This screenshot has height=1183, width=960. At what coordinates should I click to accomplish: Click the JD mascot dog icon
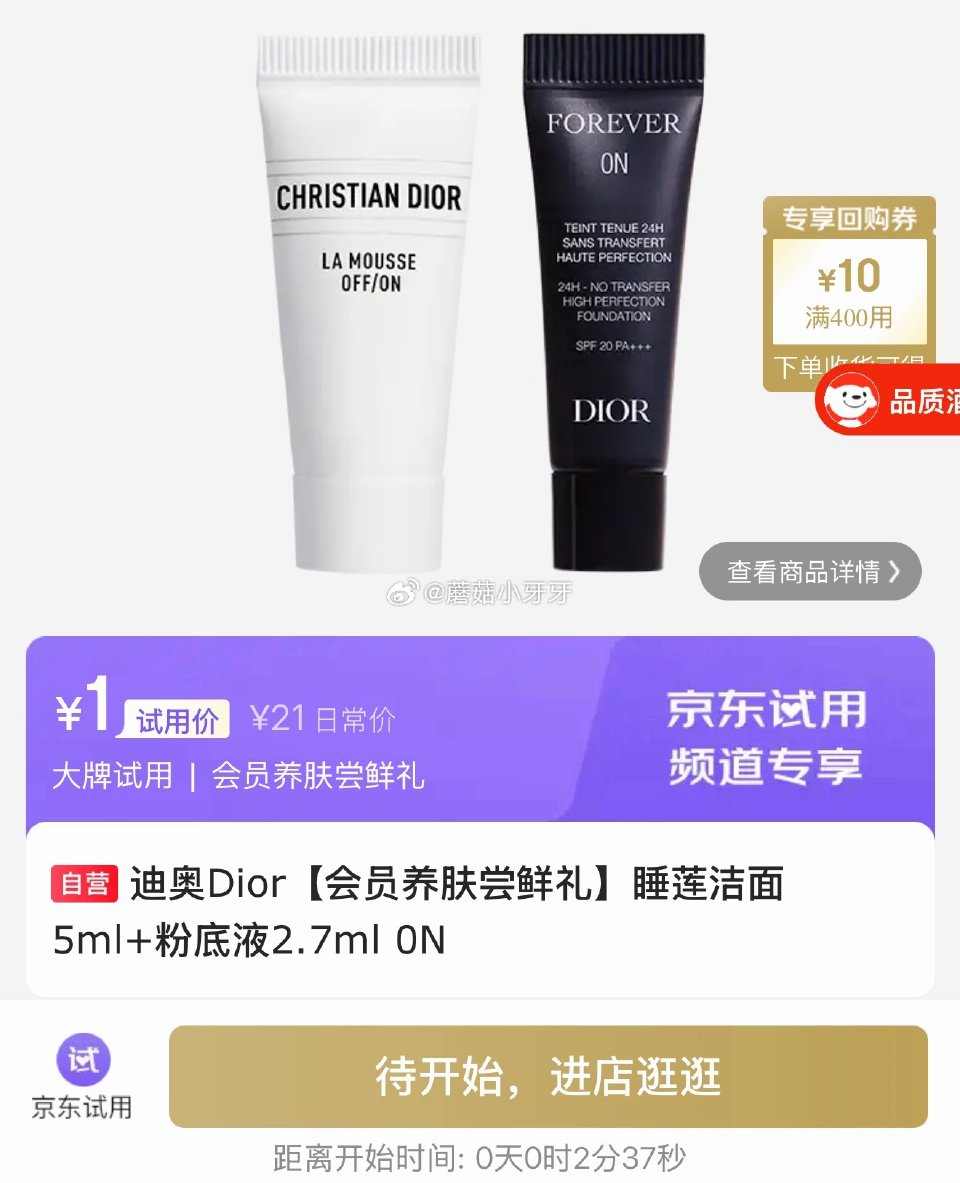pyautogui.click(x=858, y=401)
